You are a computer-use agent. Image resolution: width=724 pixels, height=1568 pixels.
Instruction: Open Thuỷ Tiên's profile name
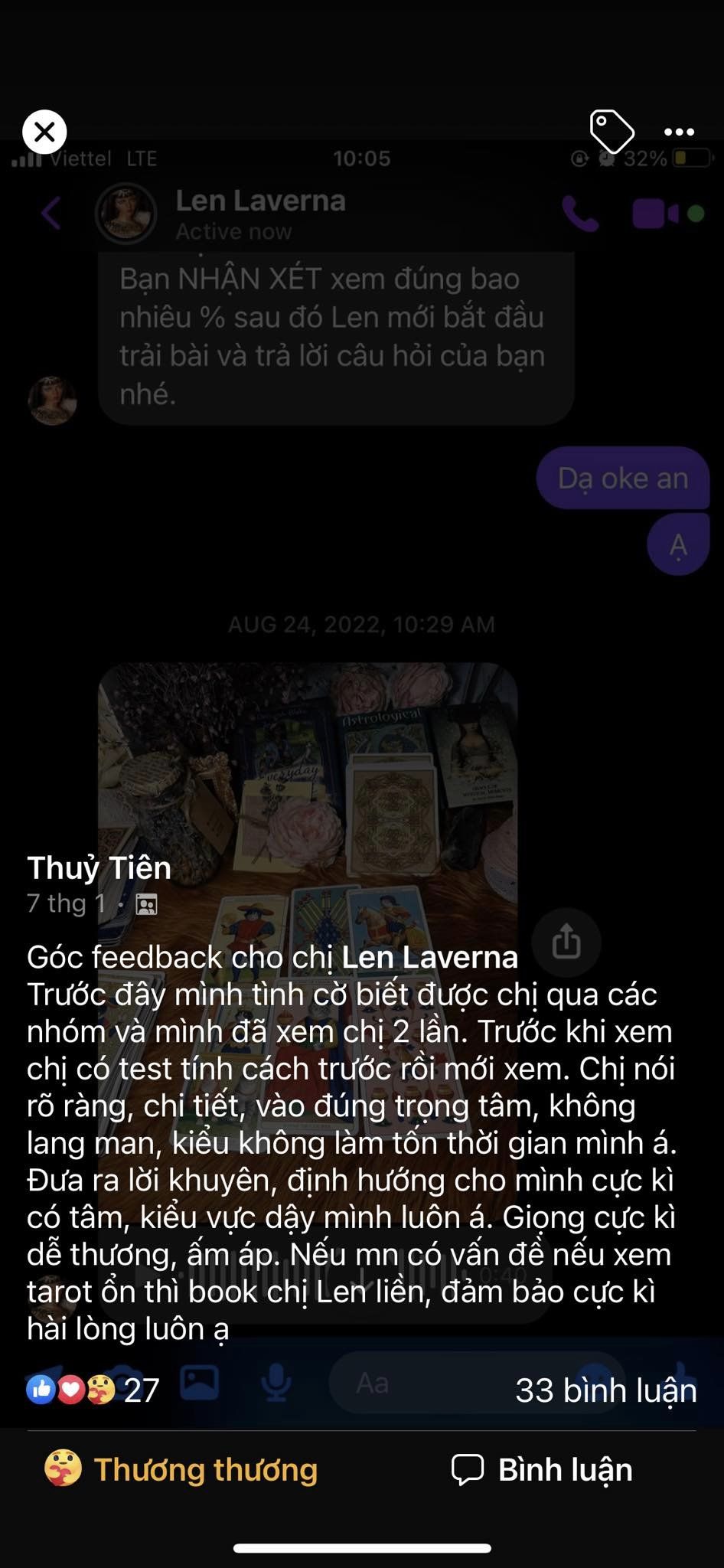[x=99, y=867]
